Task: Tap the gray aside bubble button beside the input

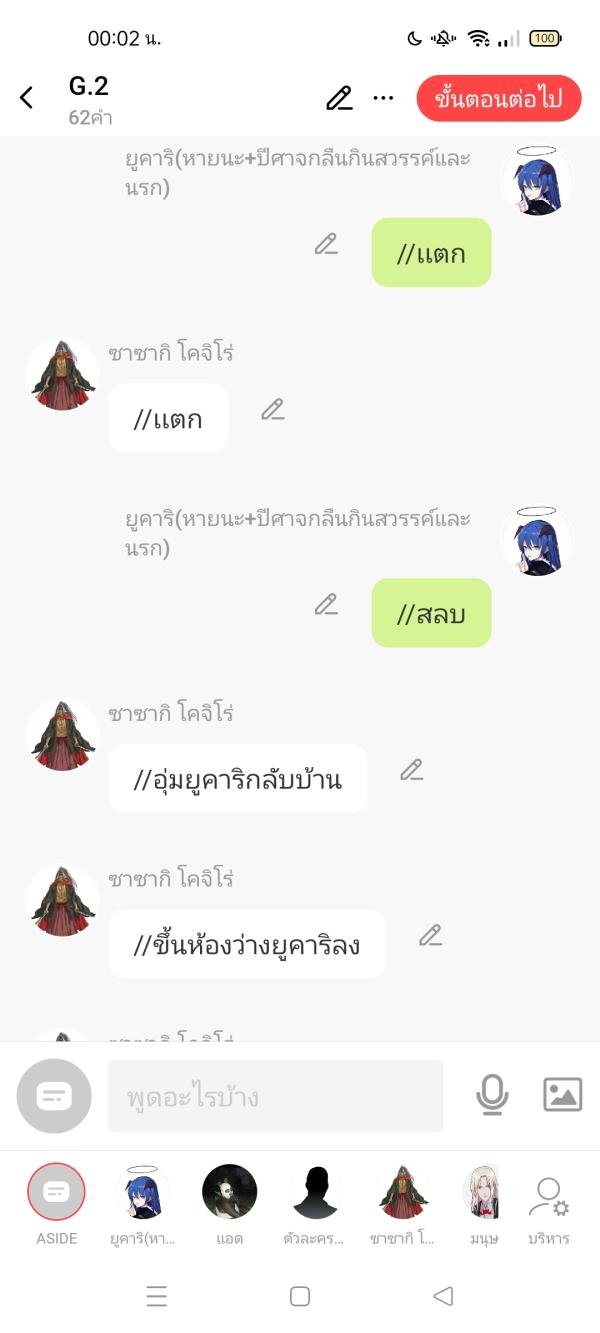Action: (x=54, y=1096)
